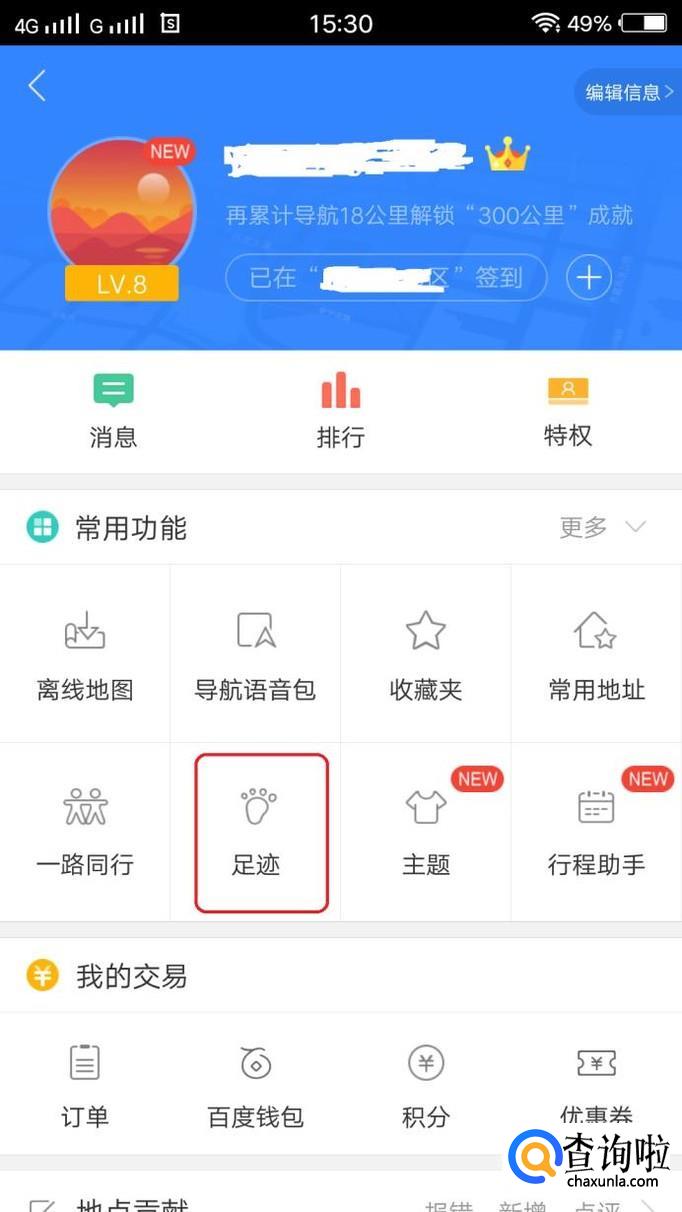The image size is (682, 1212).
Task: Open 收藏夹 favorites
Action: 426,654
